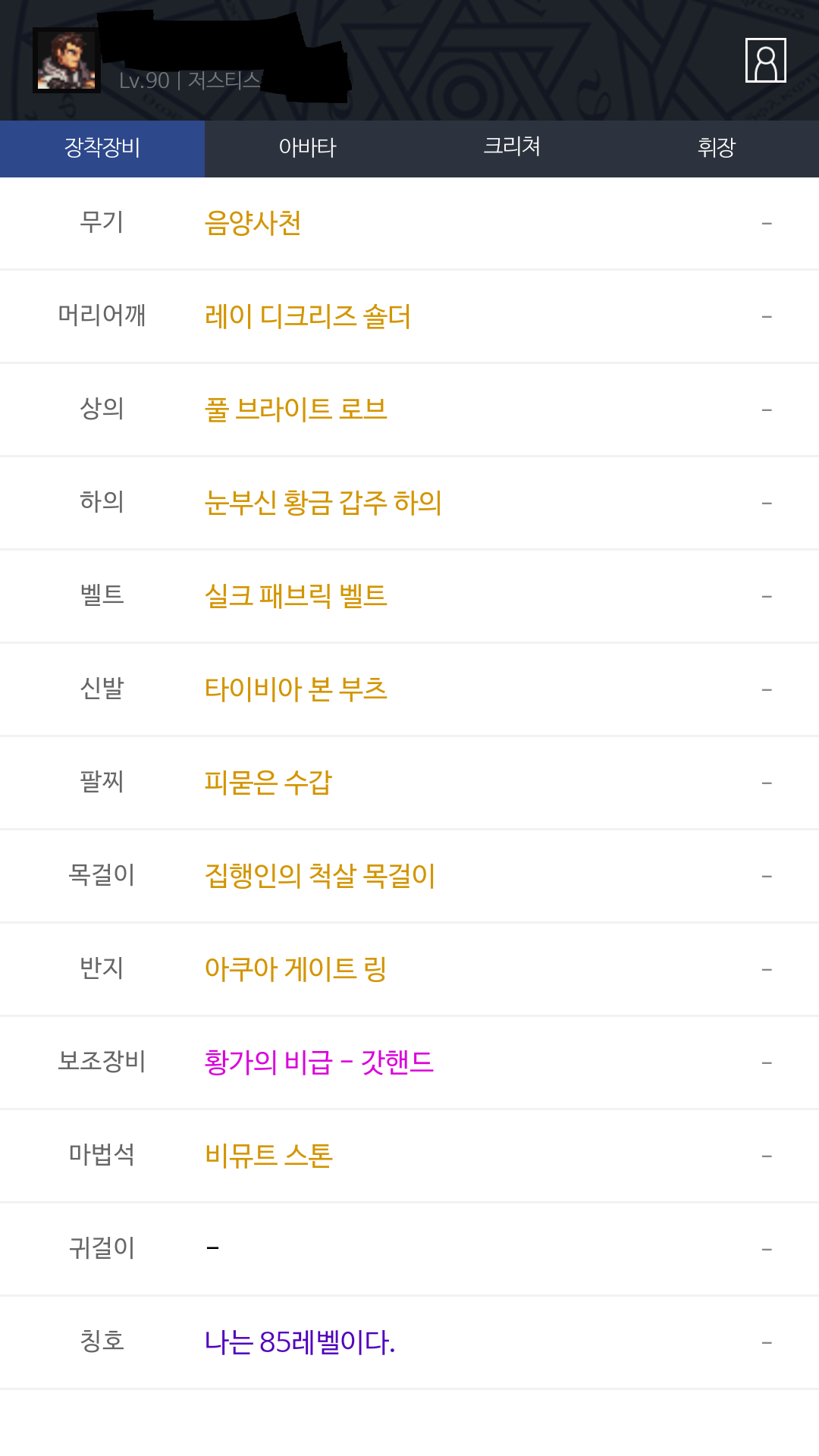
Task: Open 실크 패브릭 벨트 details
Action: coord(296,596)
